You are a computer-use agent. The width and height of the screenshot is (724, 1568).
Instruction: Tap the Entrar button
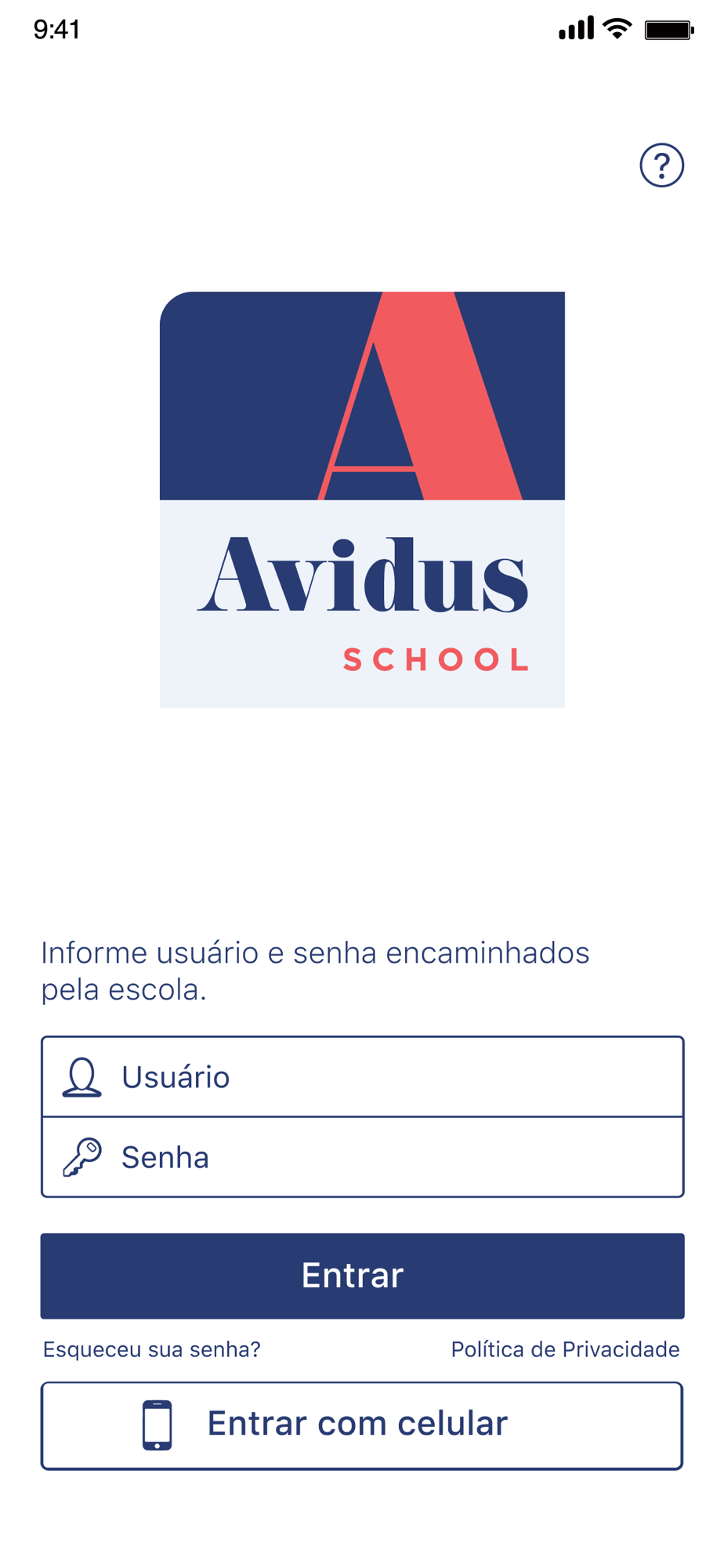[x=362, y=1276]
